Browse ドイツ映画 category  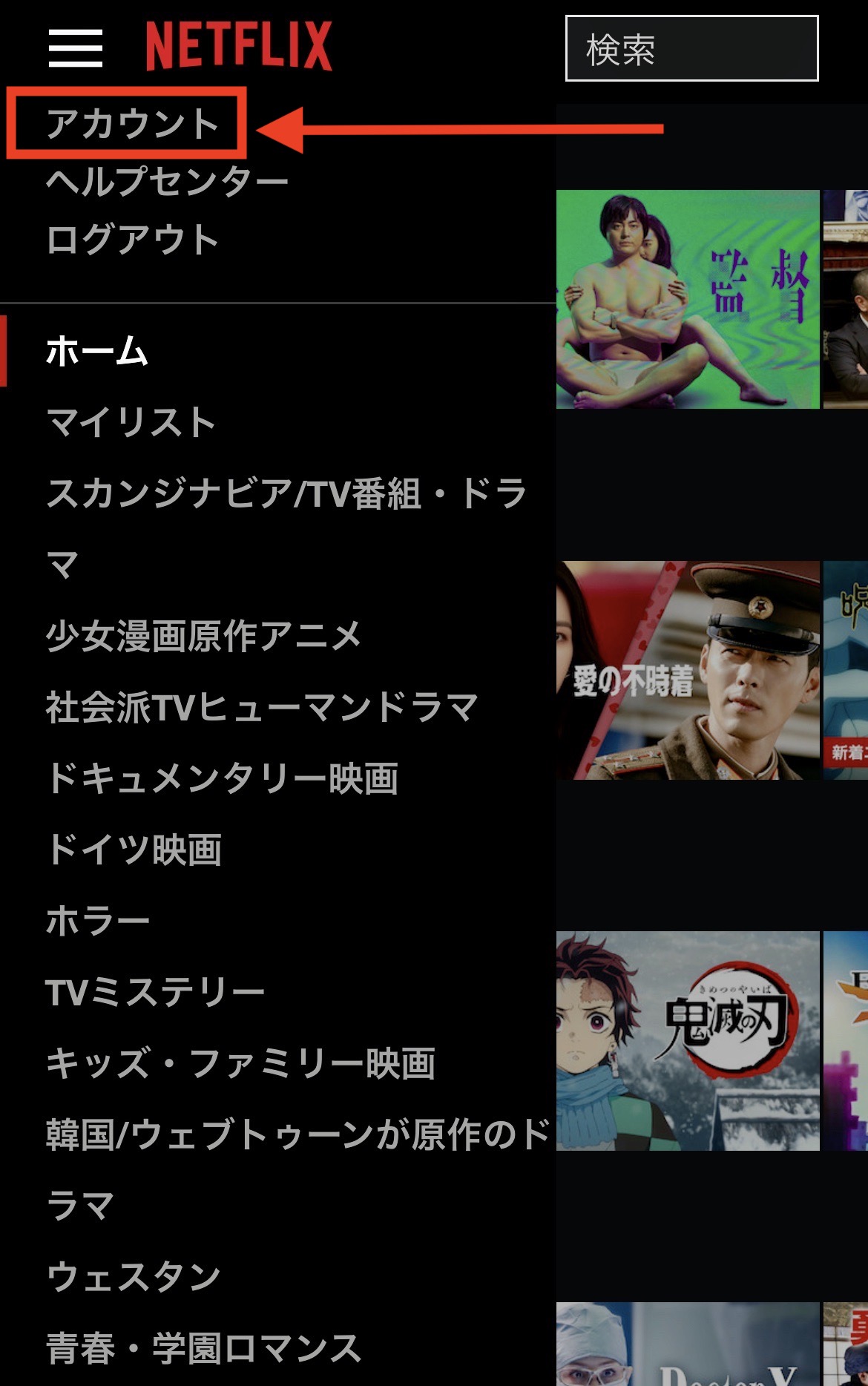[x=134, y=850]
